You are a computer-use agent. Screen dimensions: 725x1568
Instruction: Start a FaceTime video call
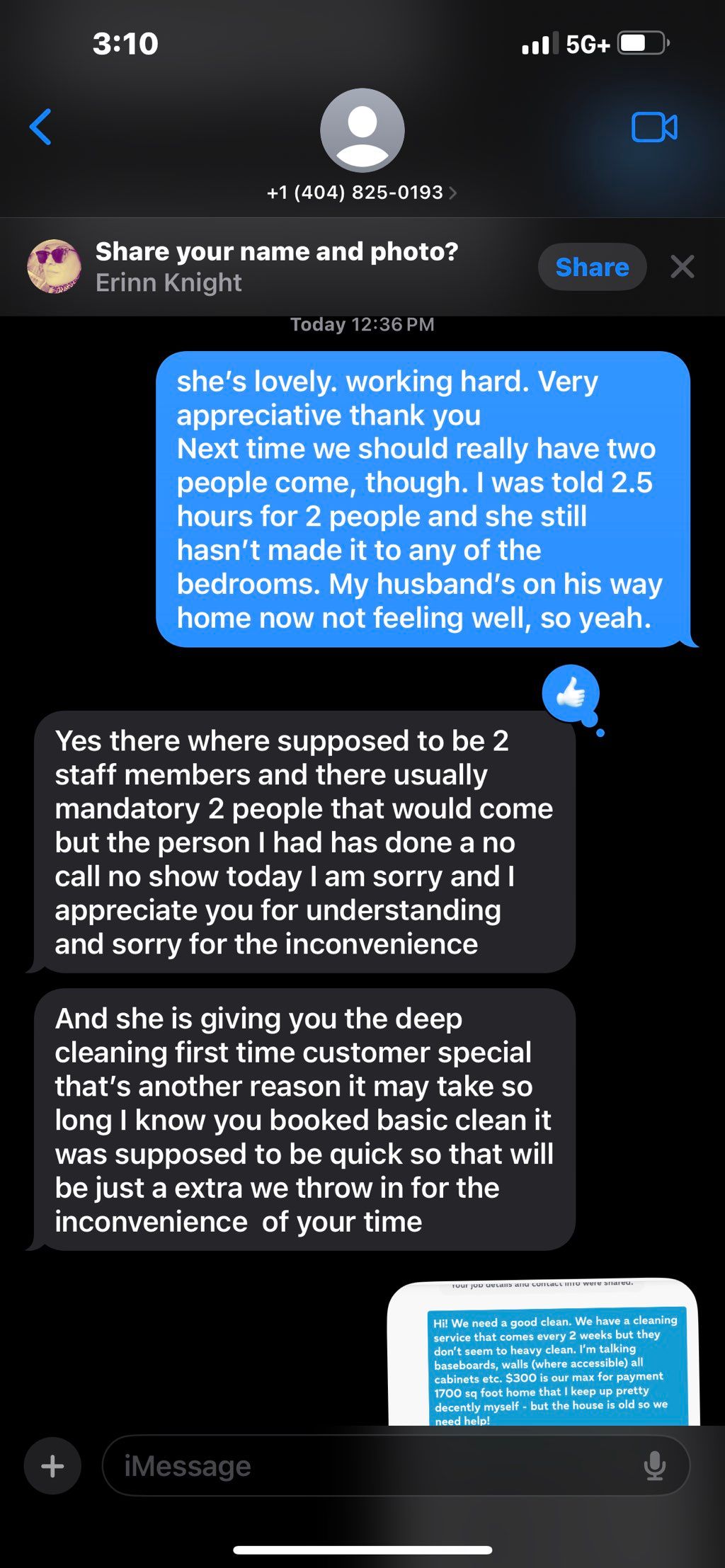pos(654,127)
